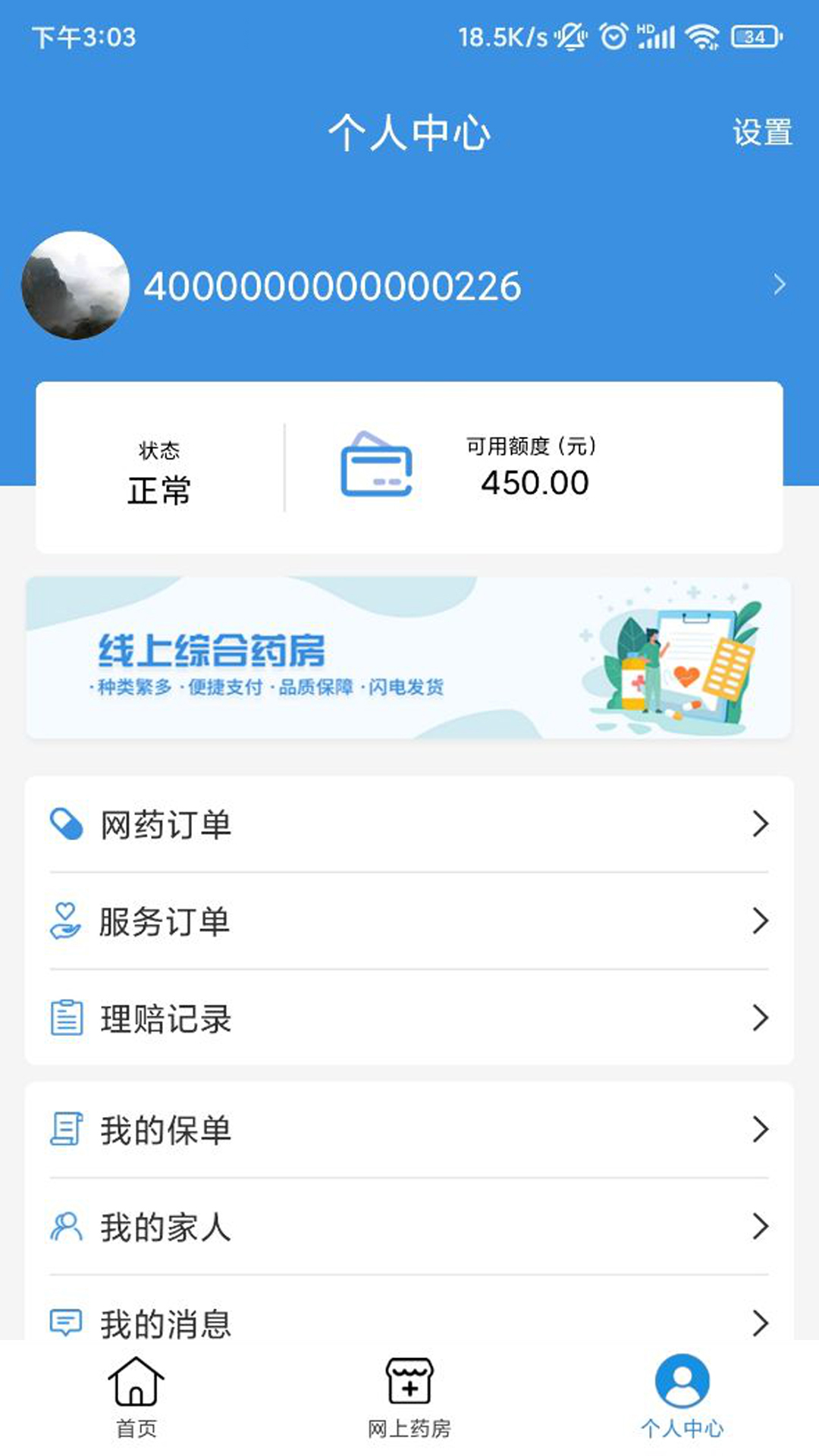Click the 我的保单 scroll icon
This screenshot has width=819, height=1456.
click(68, 1131)
